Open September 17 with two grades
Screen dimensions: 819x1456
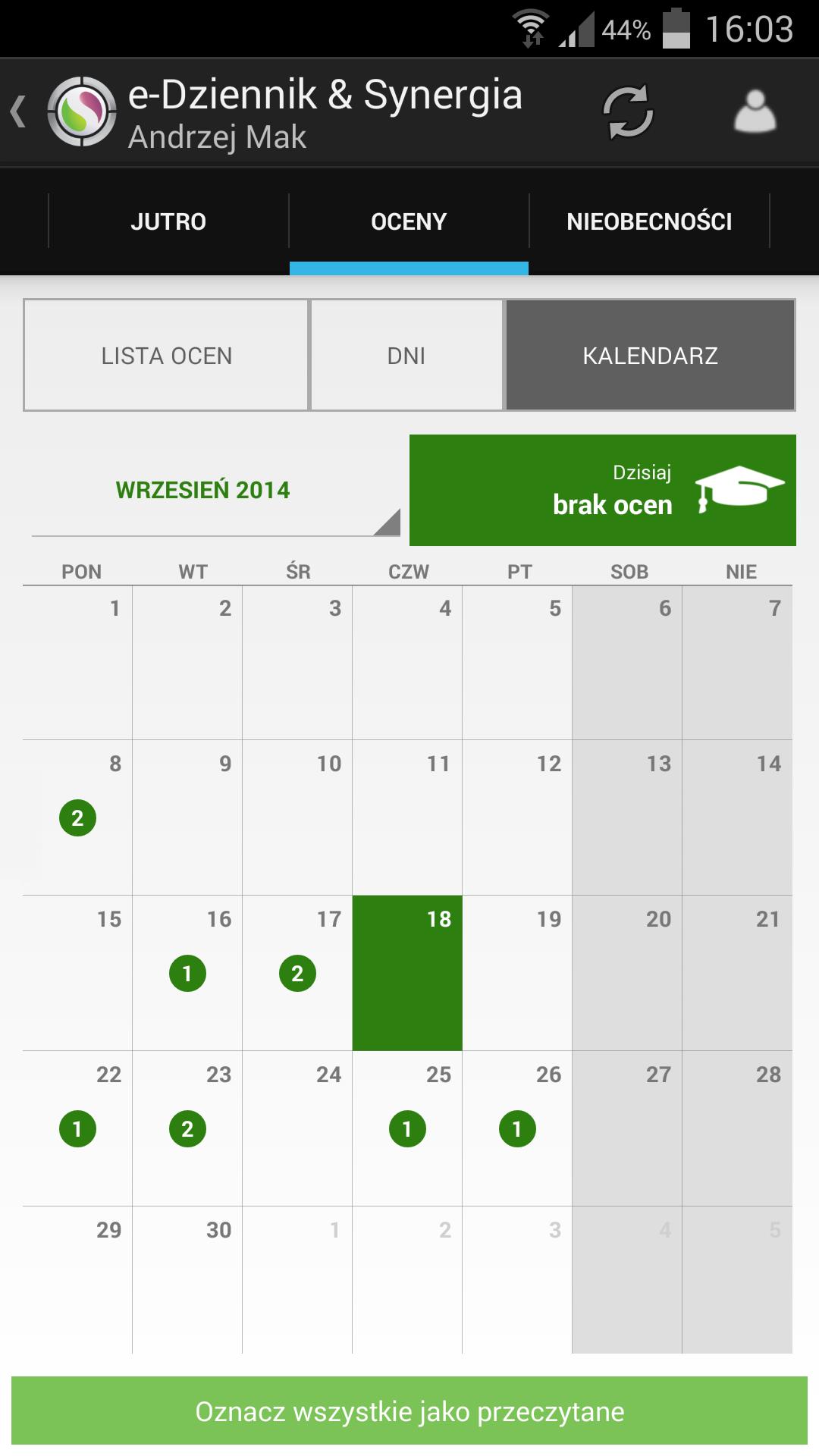coord(297,973)
